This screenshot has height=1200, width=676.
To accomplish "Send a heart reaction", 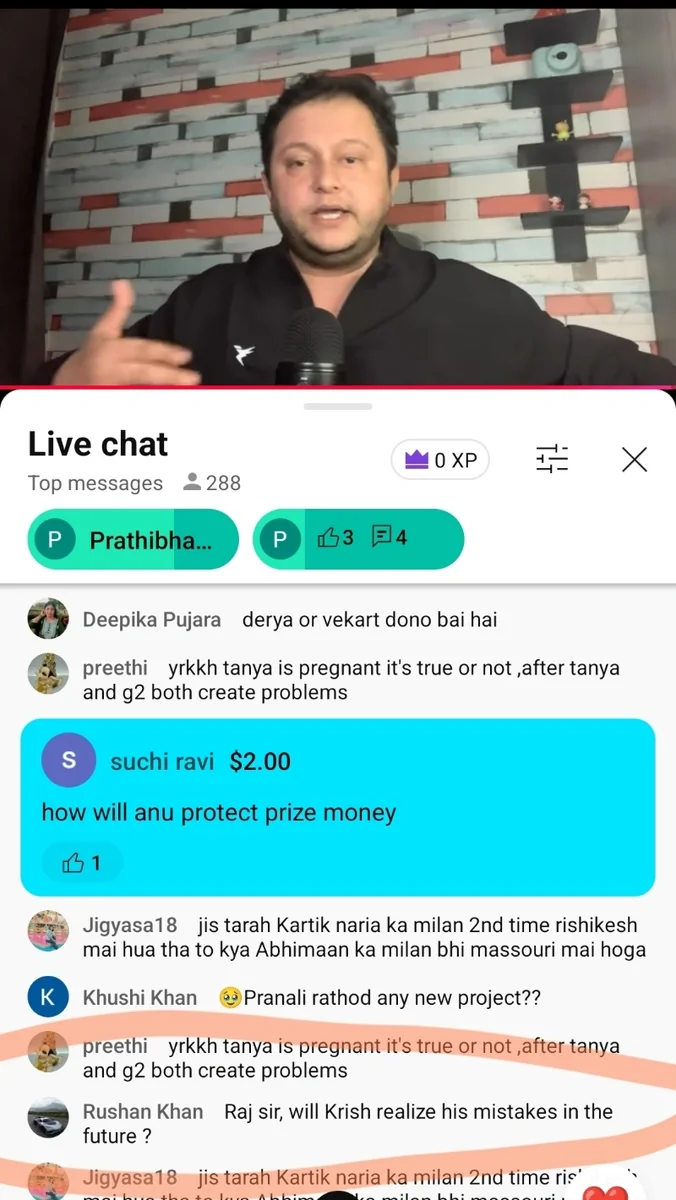I will (606, 1188).
